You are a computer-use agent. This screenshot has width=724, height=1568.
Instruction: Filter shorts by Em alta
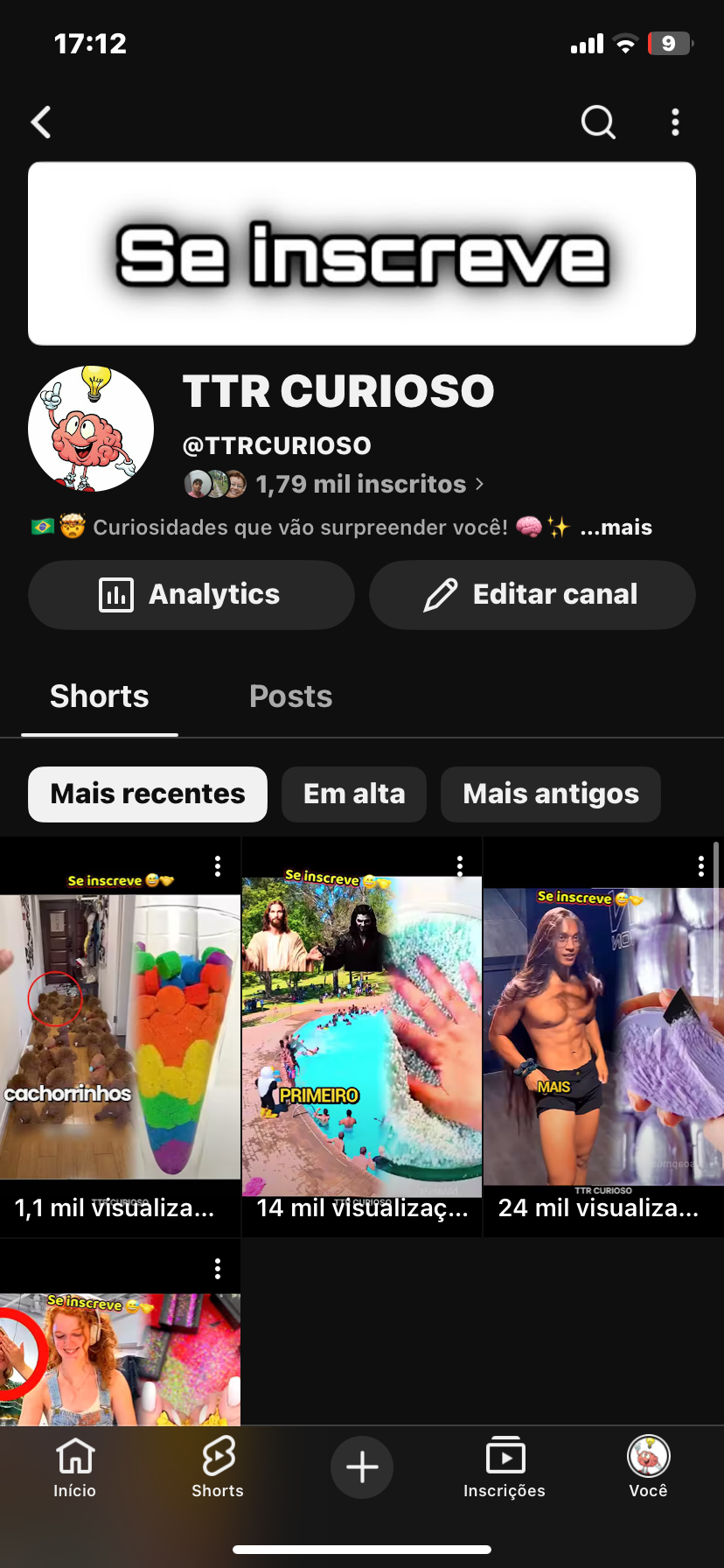point(354,794)
